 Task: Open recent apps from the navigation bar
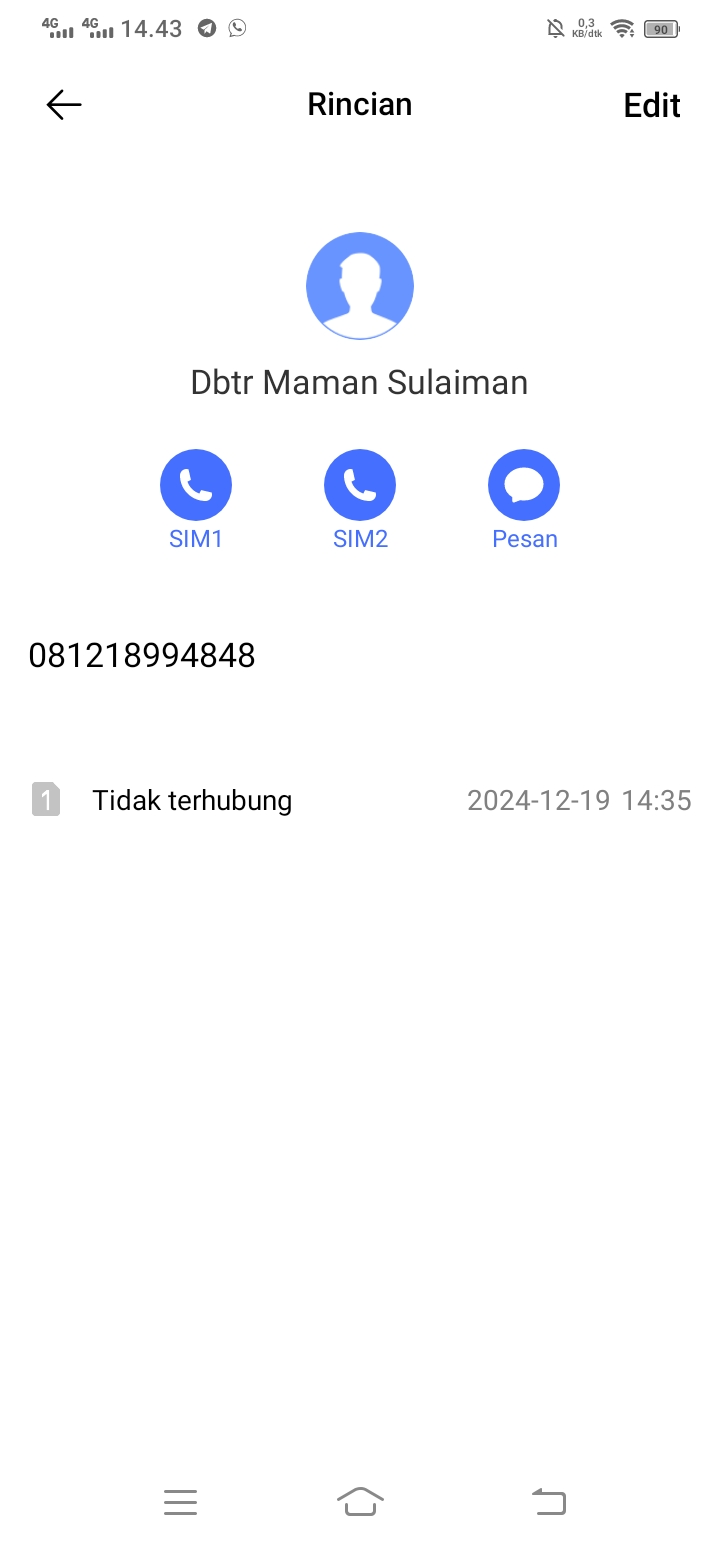tap(180, 1501)
